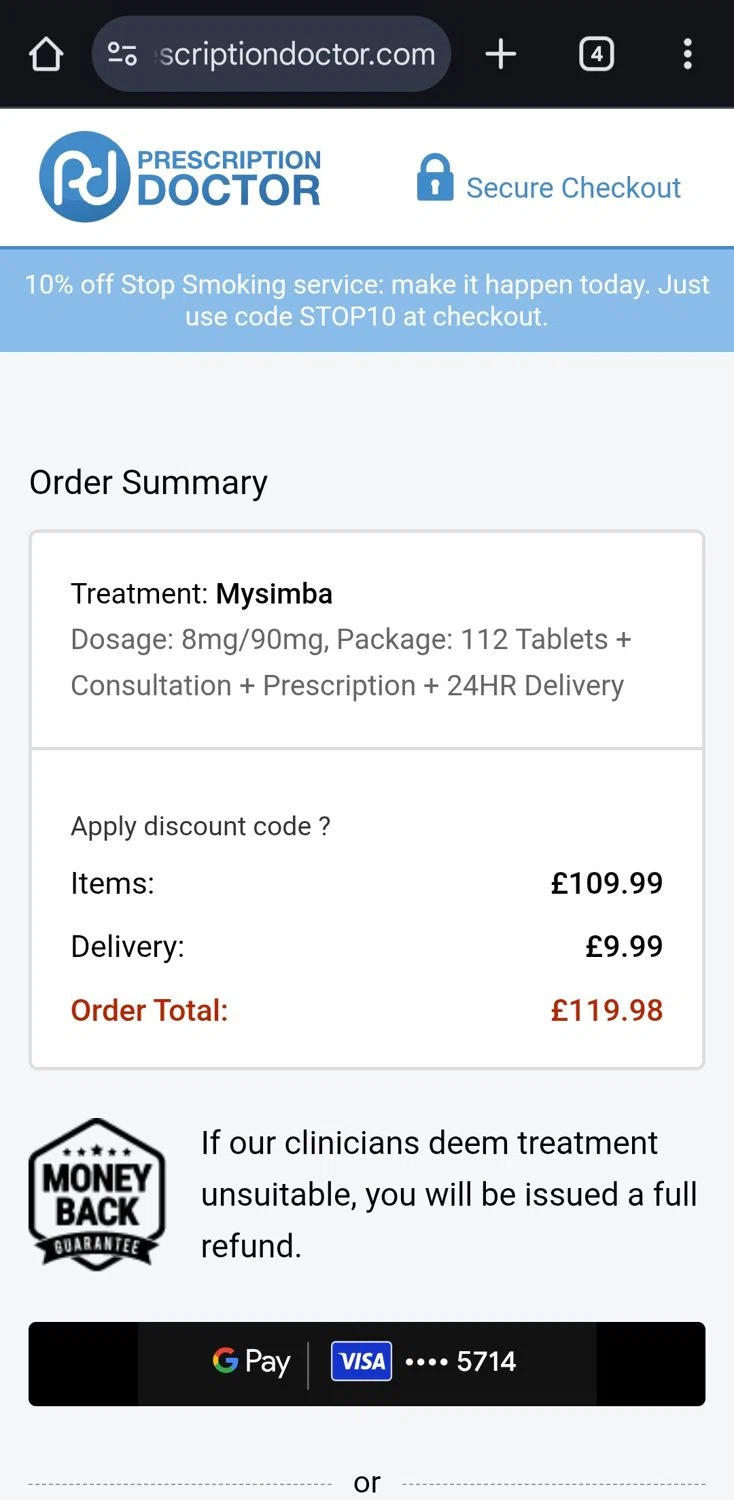Viewport: 734px width, 1500px height.
Task: Expand Apply discount code option
Action: (x=200, y=826)
